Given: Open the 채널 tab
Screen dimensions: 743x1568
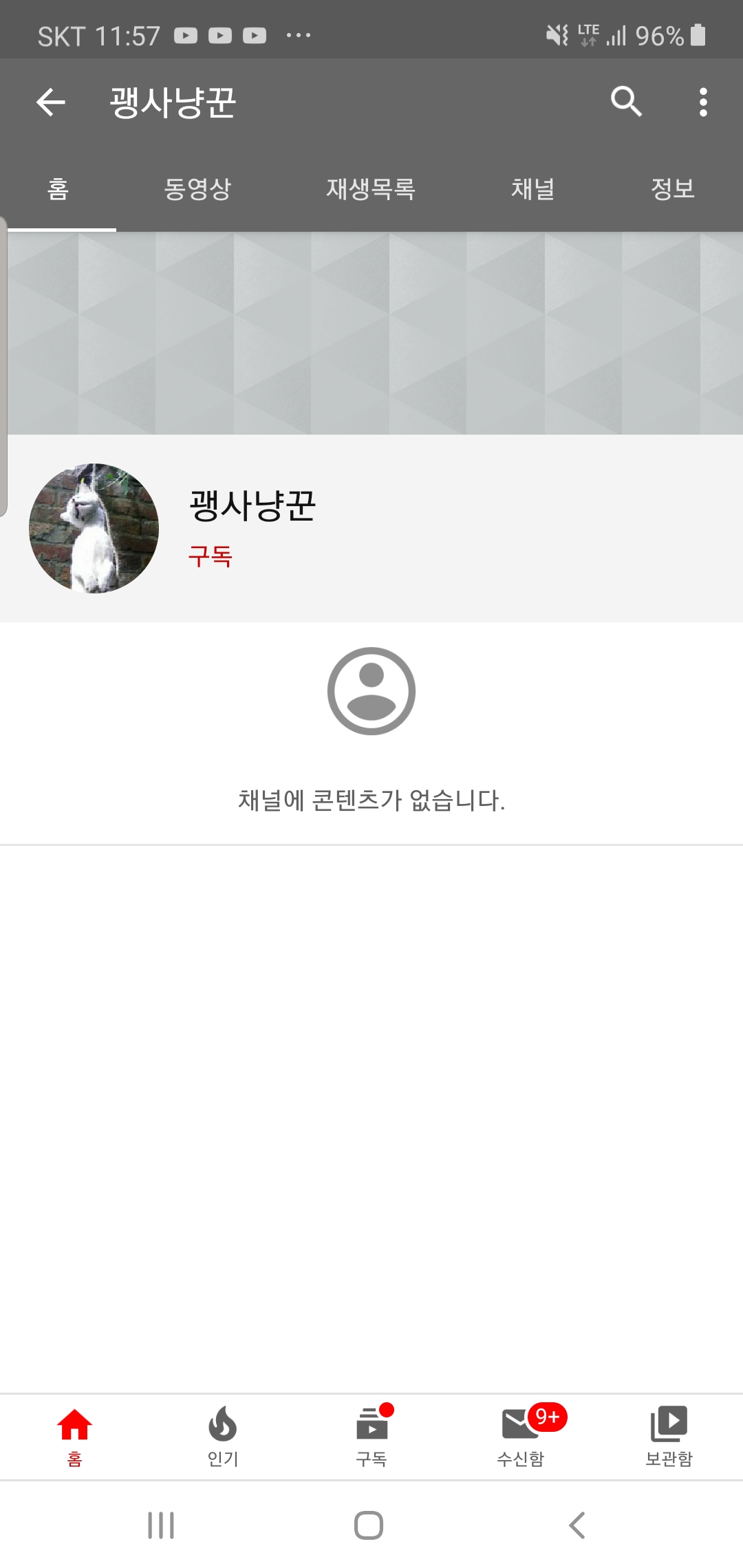Looking at the screenshot, I should click(x=532, y=188).
